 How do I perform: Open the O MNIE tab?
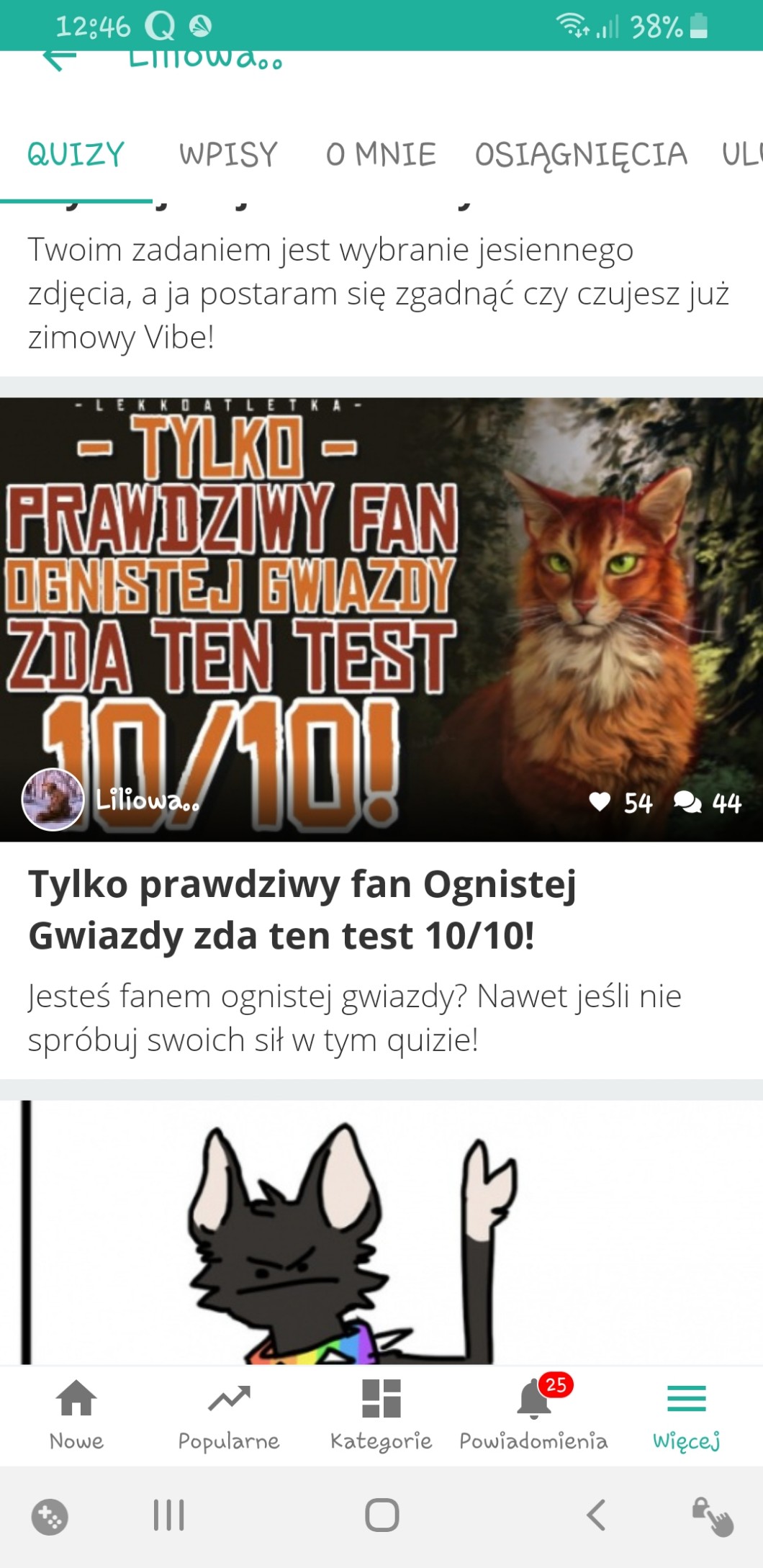tap(381, 155)
